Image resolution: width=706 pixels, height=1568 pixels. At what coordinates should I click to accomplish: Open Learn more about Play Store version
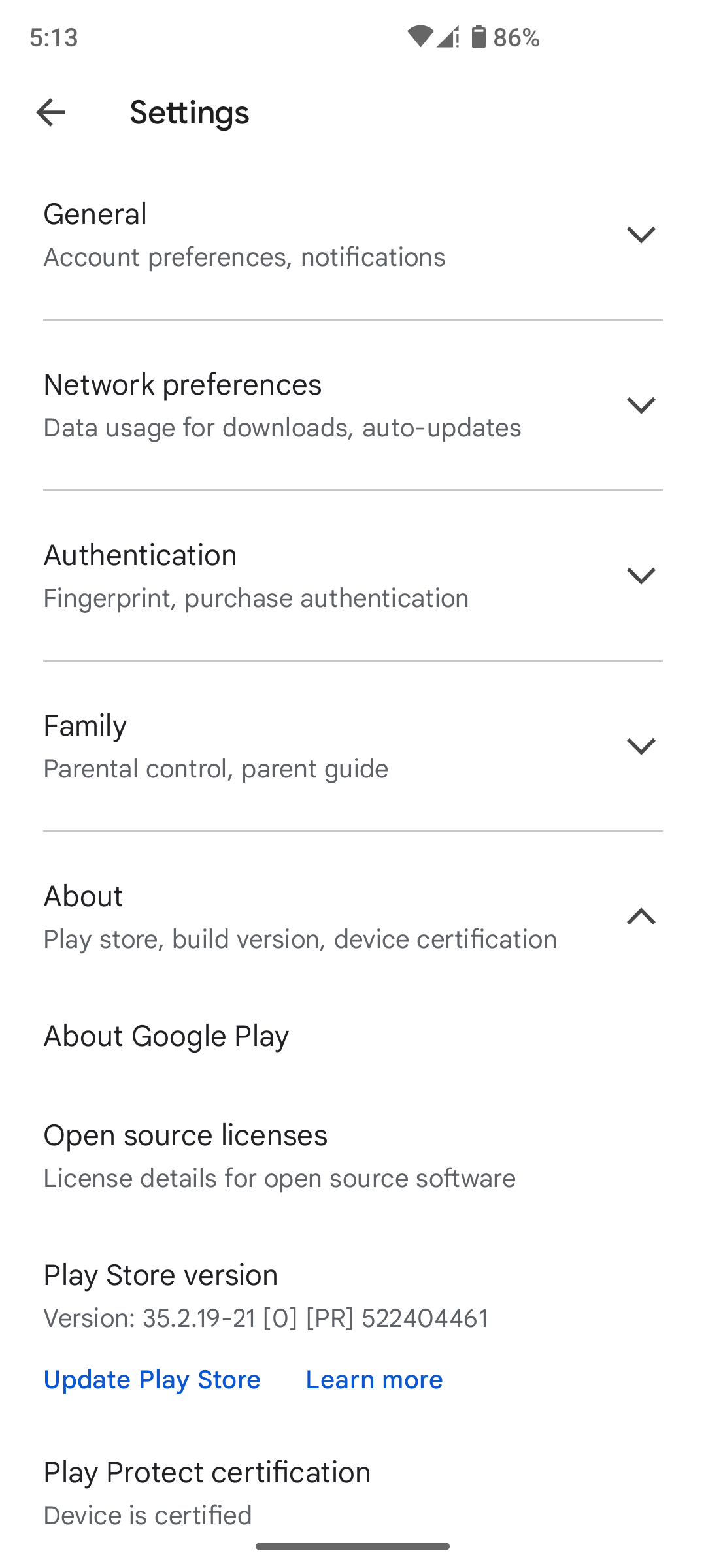tap(374, 1379)
